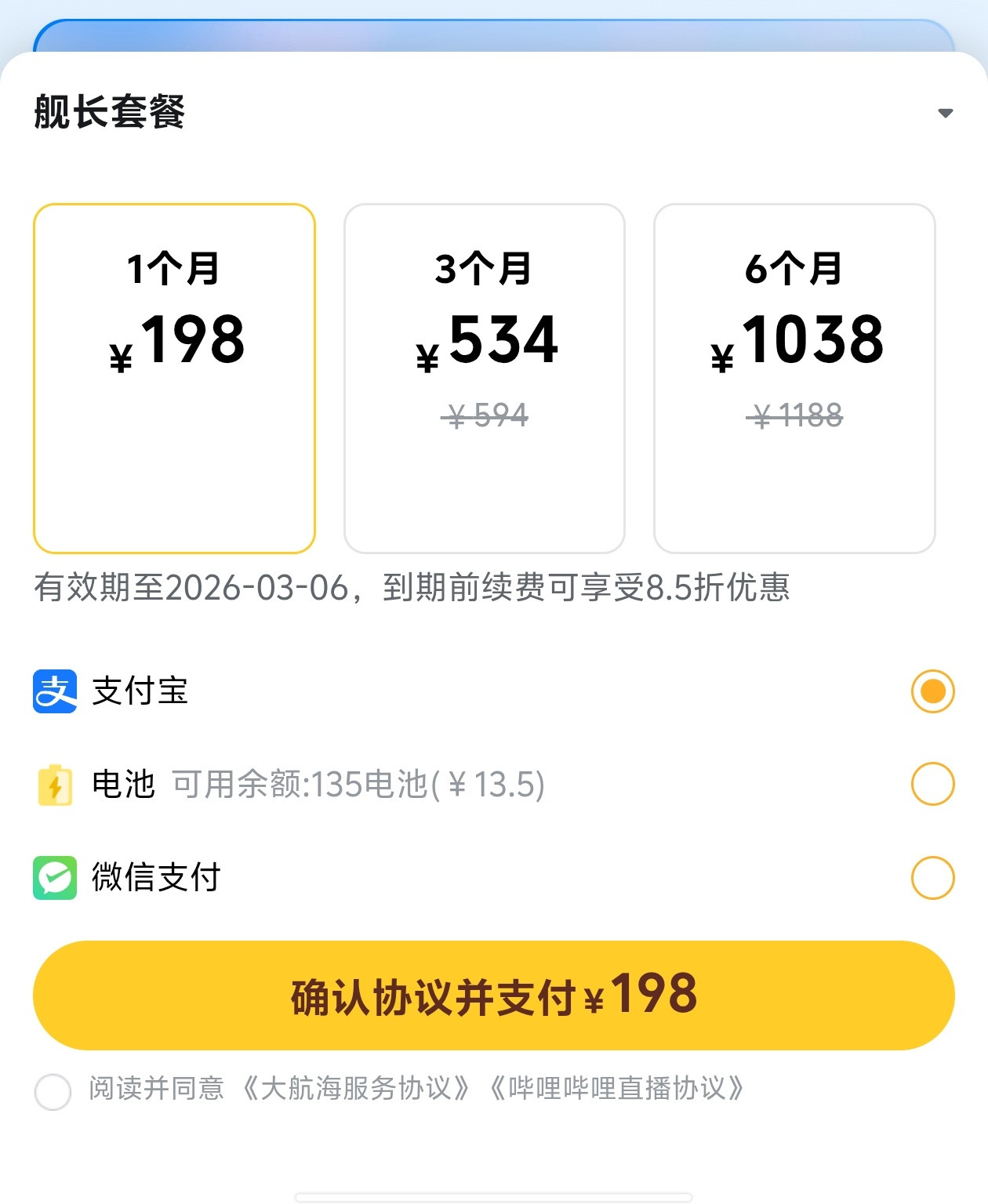Open 《哔哩哔哩直播协议》 link

[x=616, y=1089]
